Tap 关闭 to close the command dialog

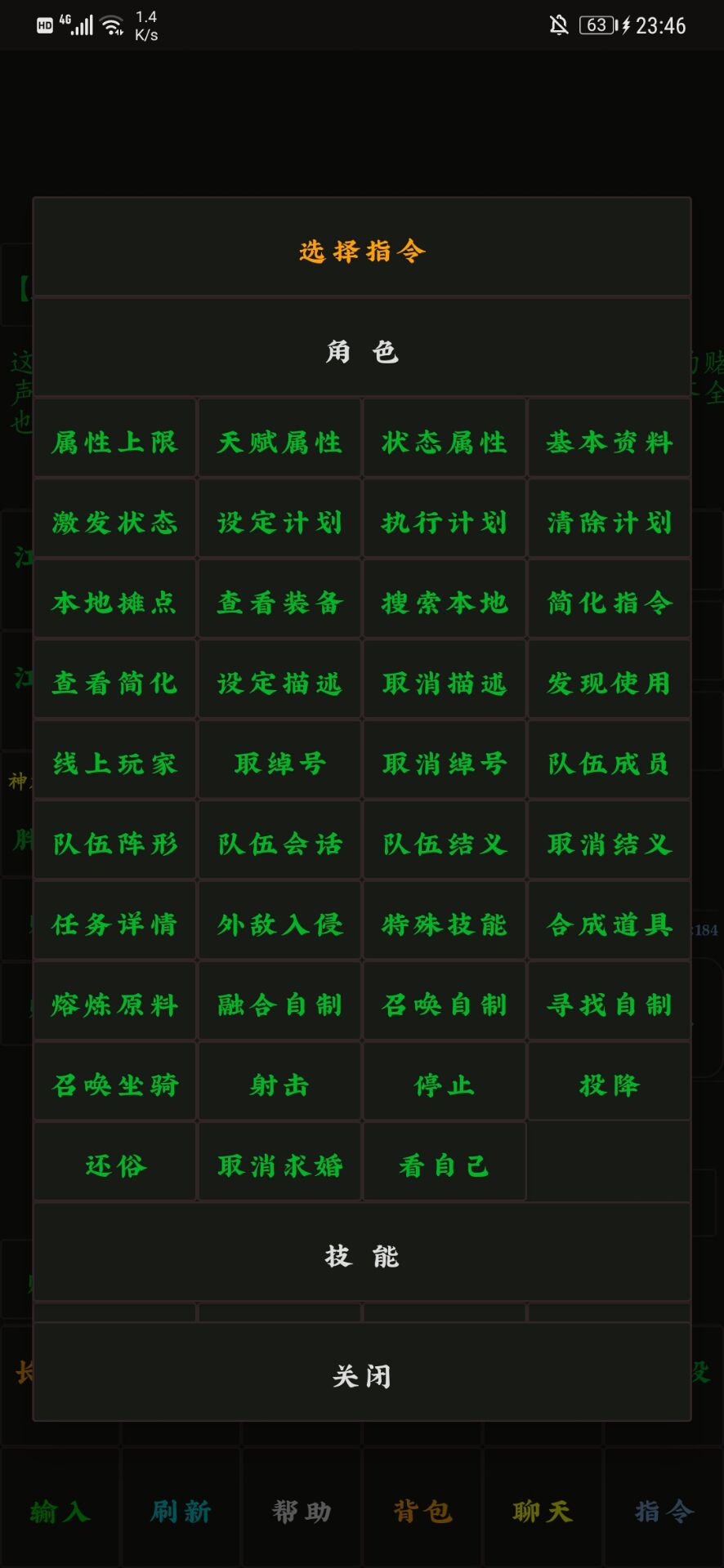click(x=362, y=1375)
